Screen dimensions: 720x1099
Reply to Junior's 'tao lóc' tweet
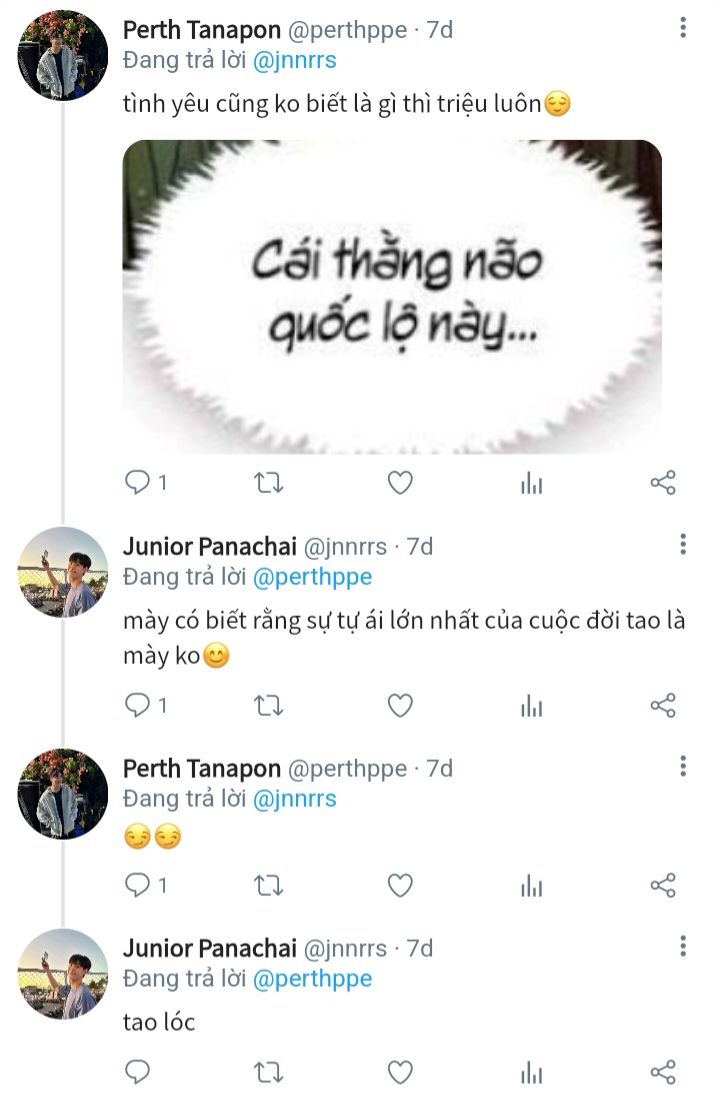[137, 1073]
